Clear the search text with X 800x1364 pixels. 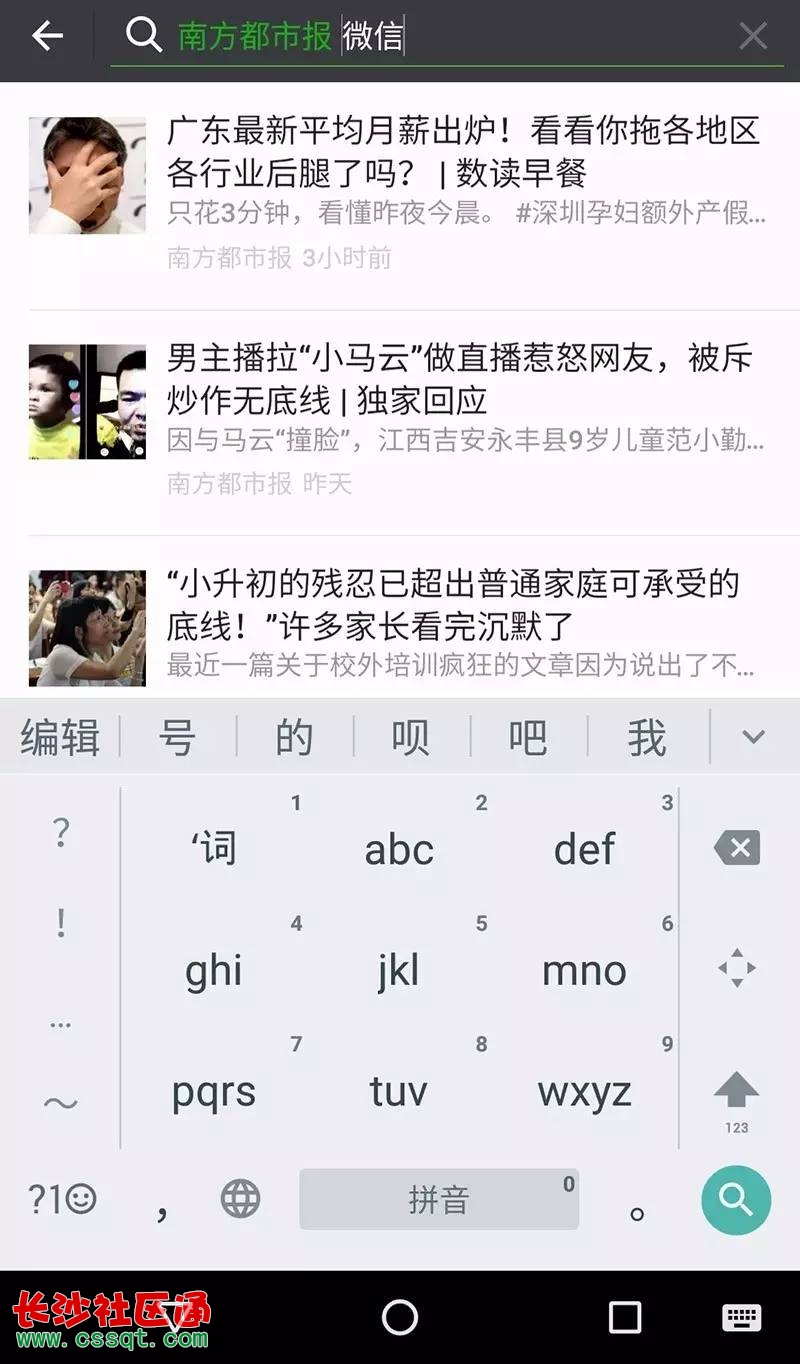tap(752, 37)
